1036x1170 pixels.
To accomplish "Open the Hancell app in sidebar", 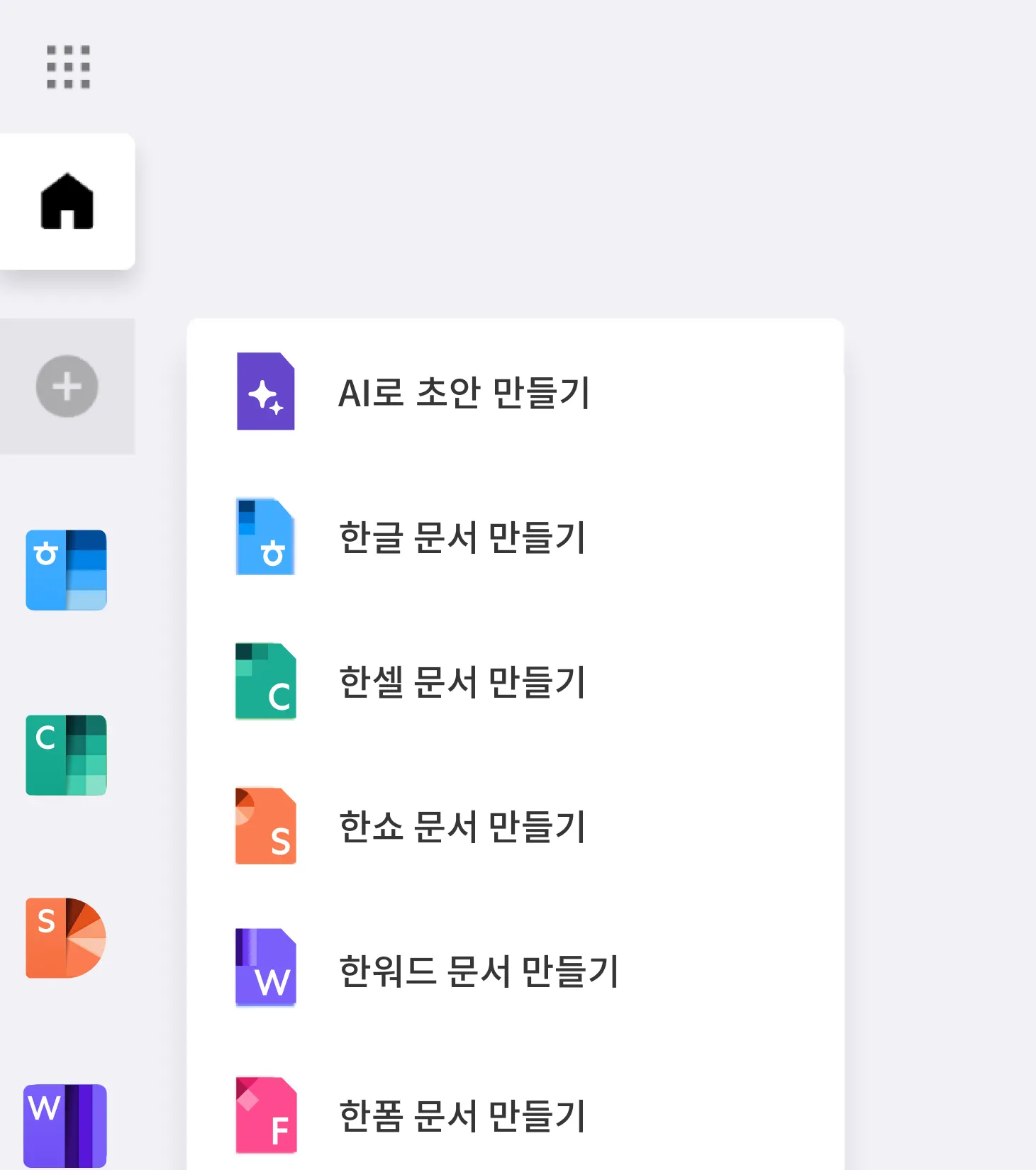I will point(67,755).
